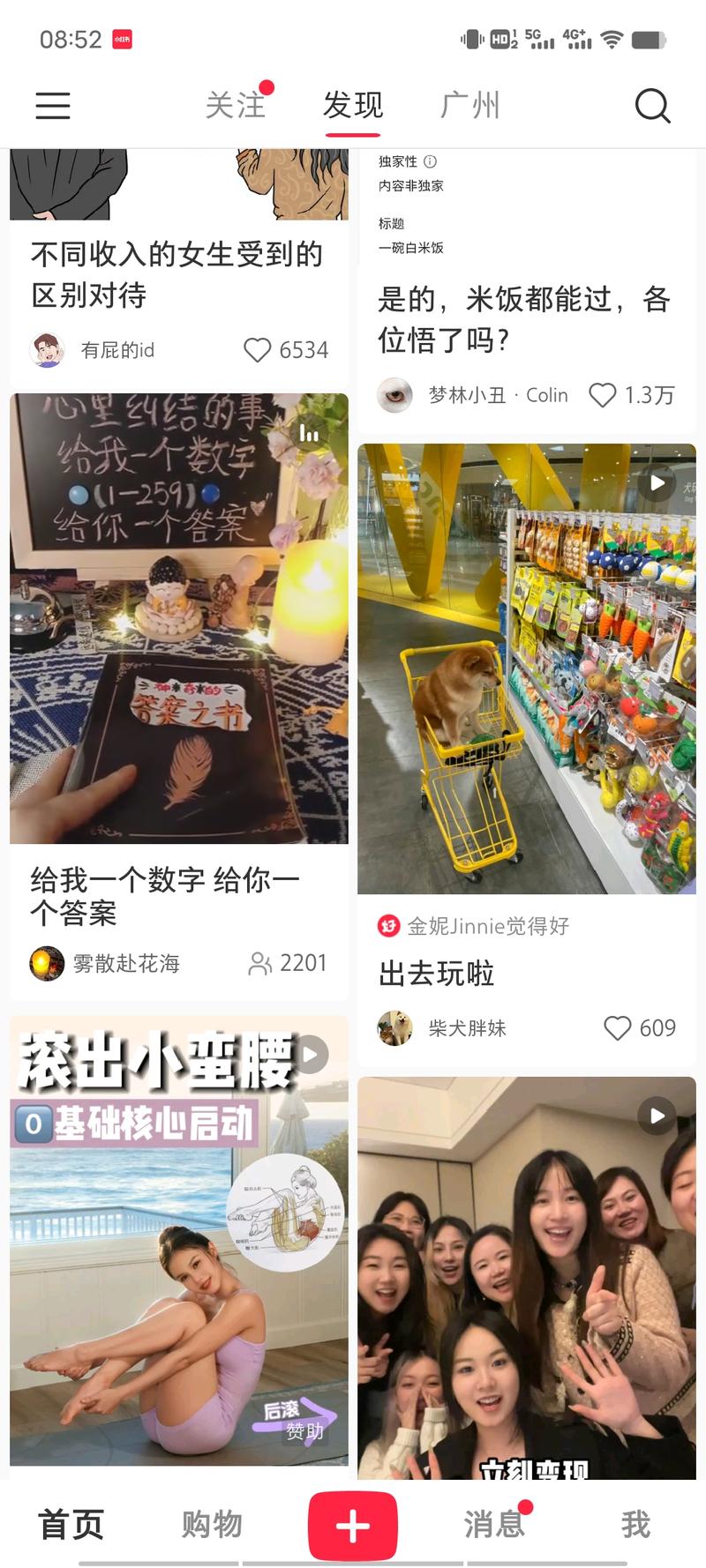
Task: Like the post with 6534 hearts
Action: click(257, 350)
